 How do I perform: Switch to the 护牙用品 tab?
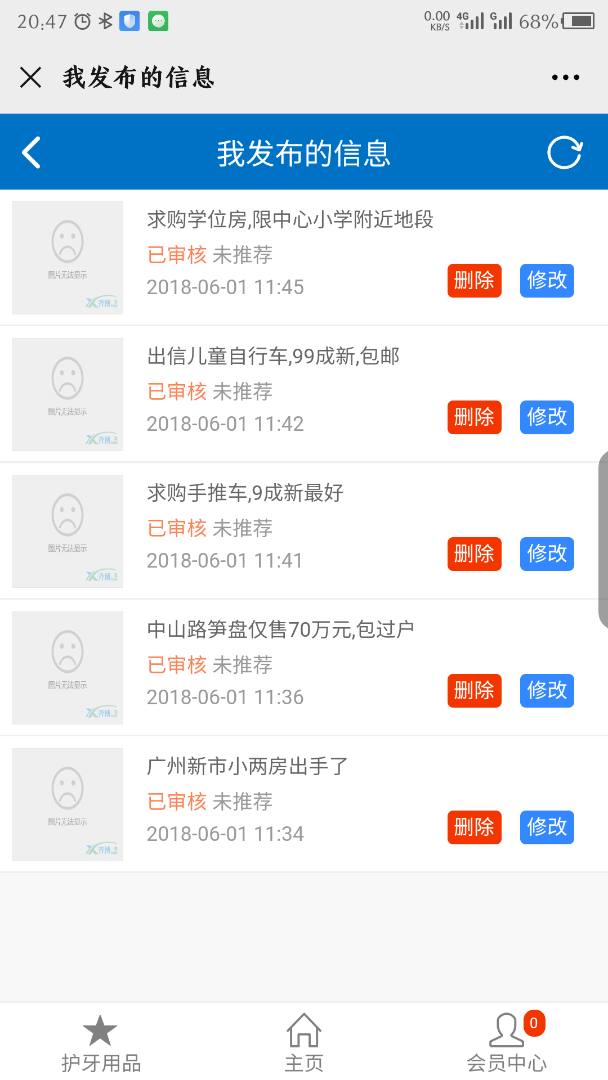[101, 1042]
